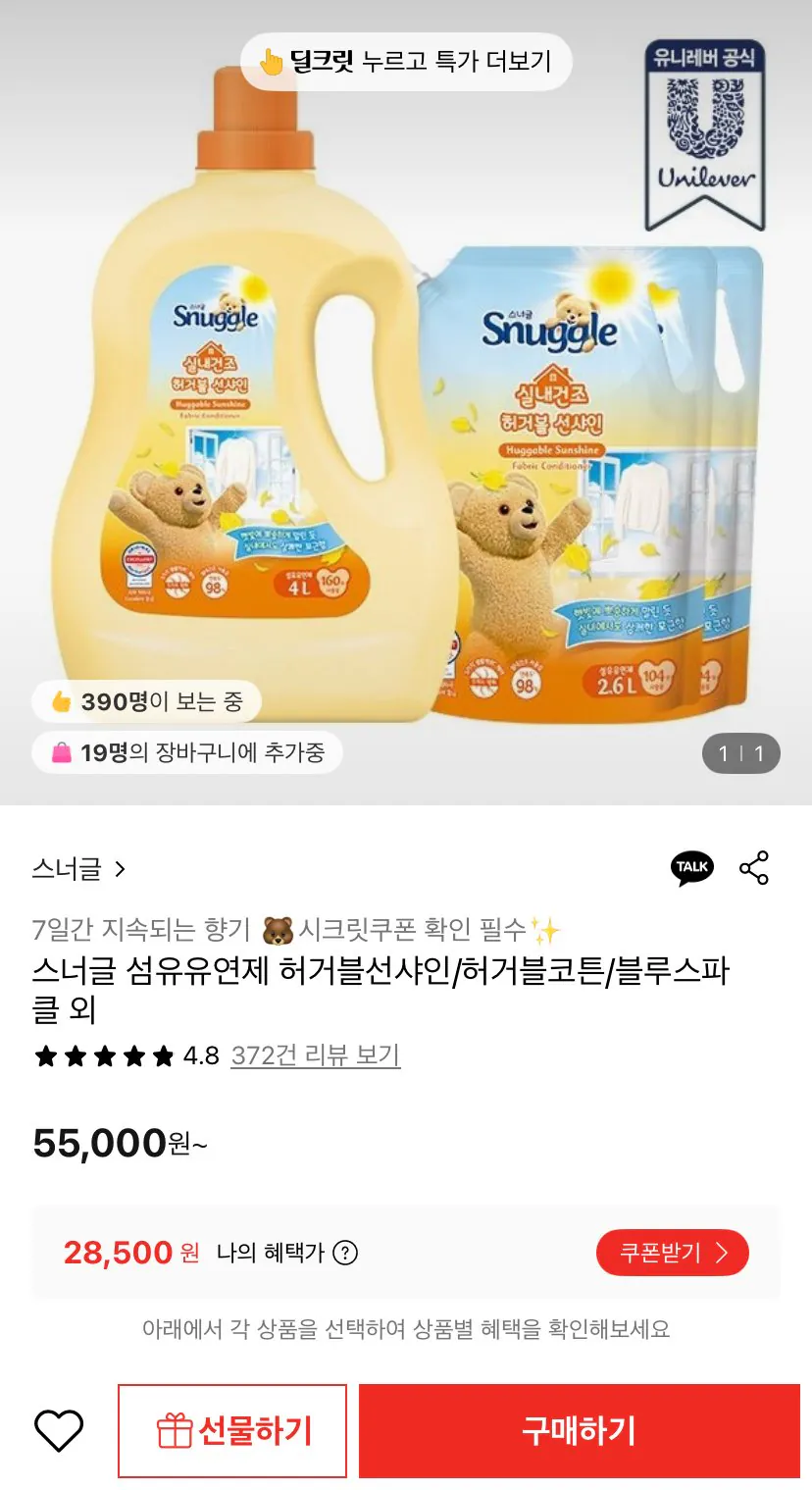
Task: Open the 딜크릿 특가 더보기 banner
Action: (x=405, y=61)
